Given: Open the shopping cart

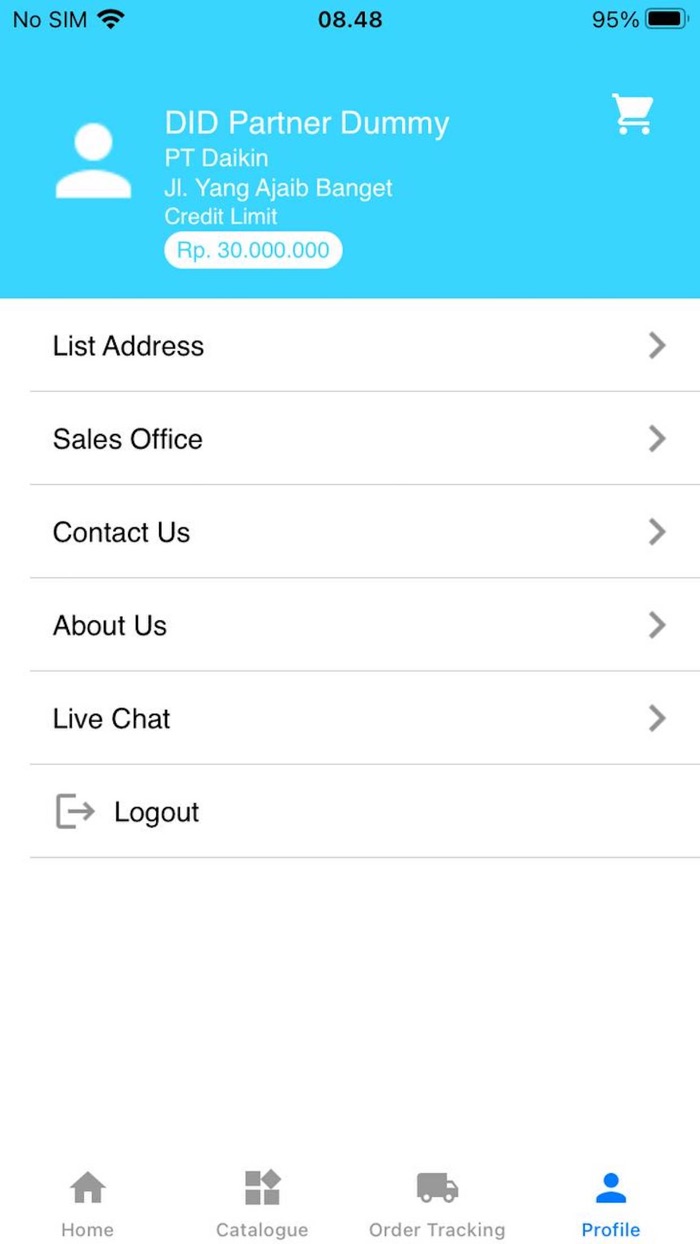Looking at the screenshot, I should 632,114.
